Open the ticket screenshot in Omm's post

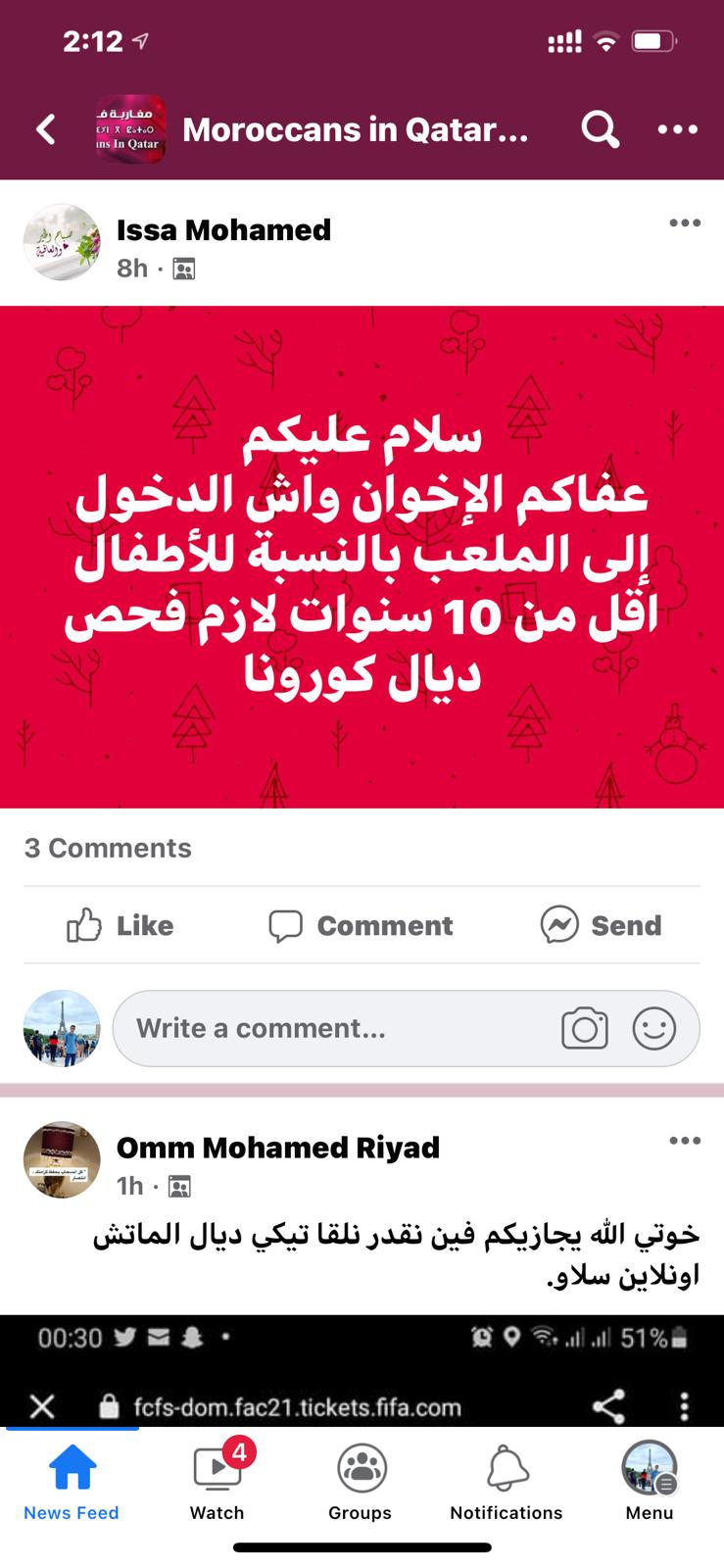point(362,1370)
